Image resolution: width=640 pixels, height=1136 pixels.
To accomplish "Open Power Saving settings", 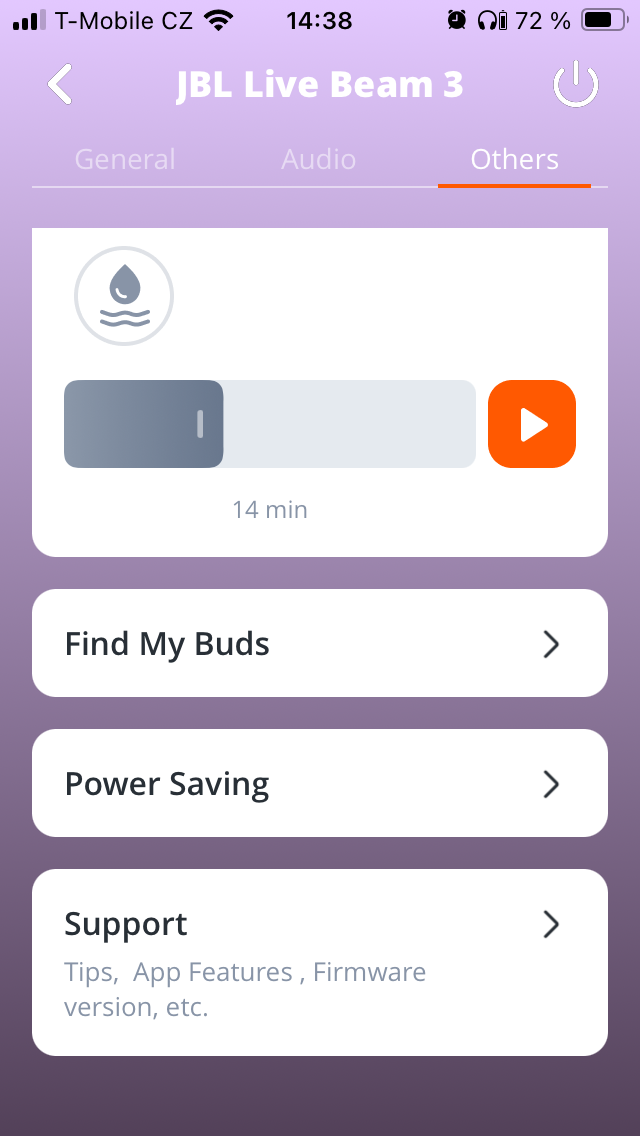I will point(320,783).
